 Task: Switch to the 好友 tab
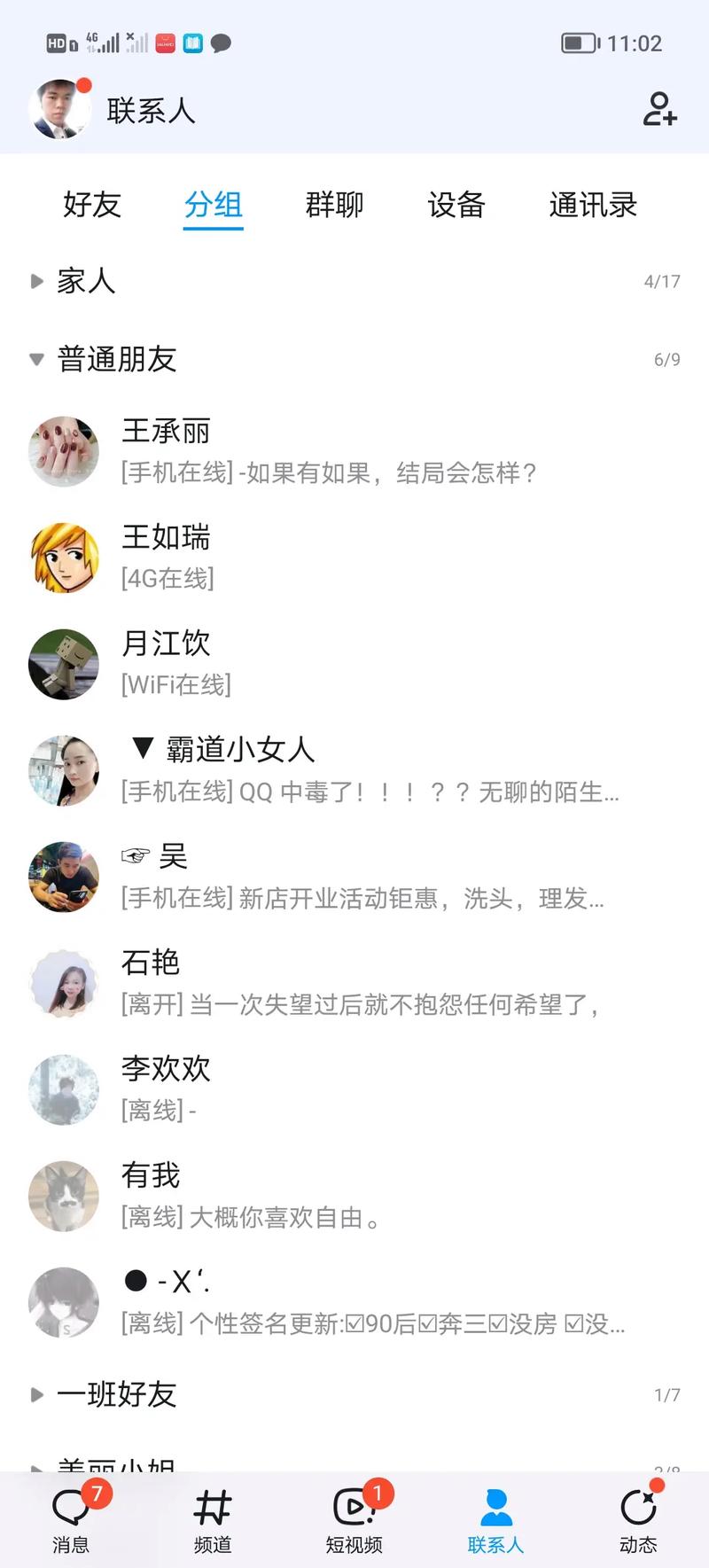[90, 205]
